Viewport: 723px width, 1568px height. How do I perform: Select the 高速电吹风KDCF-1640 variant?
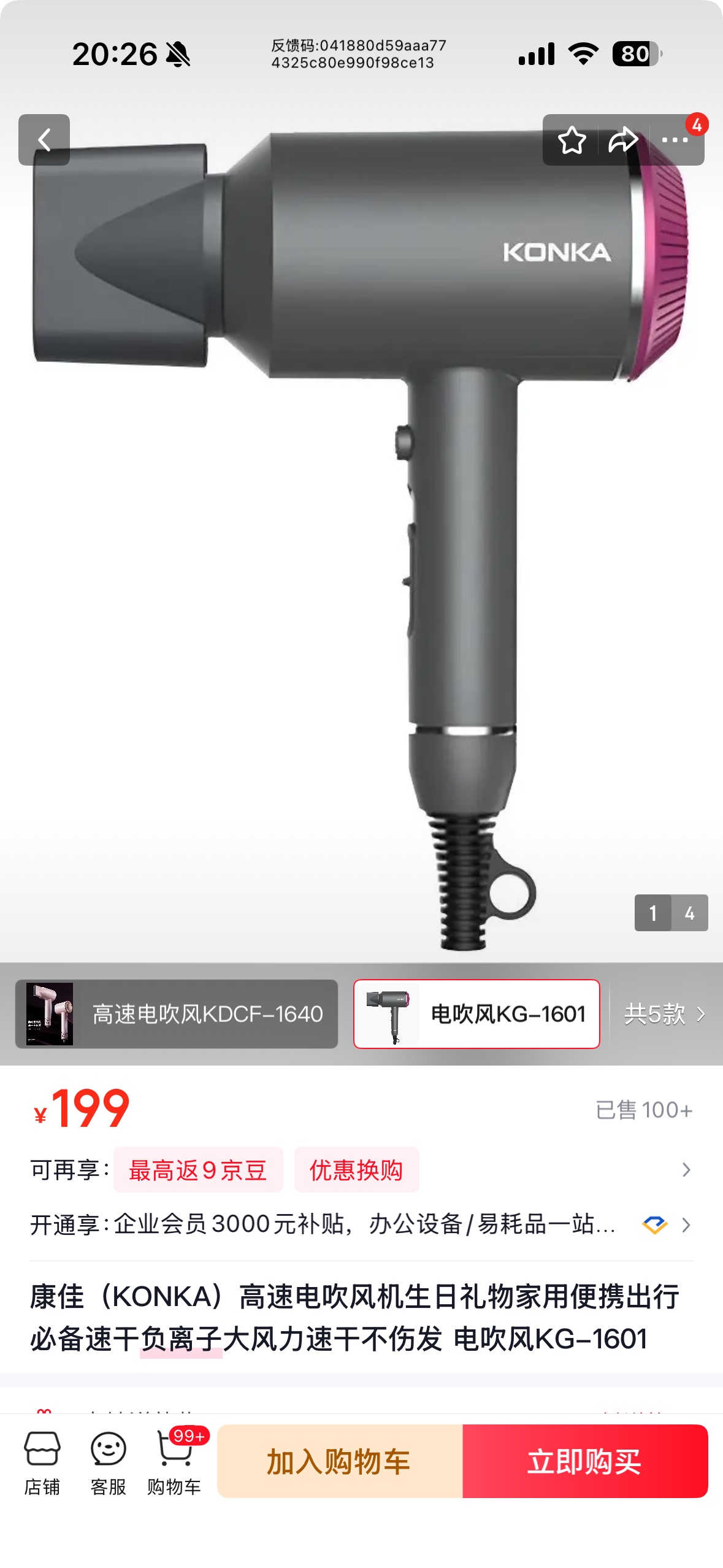click(x=177, y=1014)
